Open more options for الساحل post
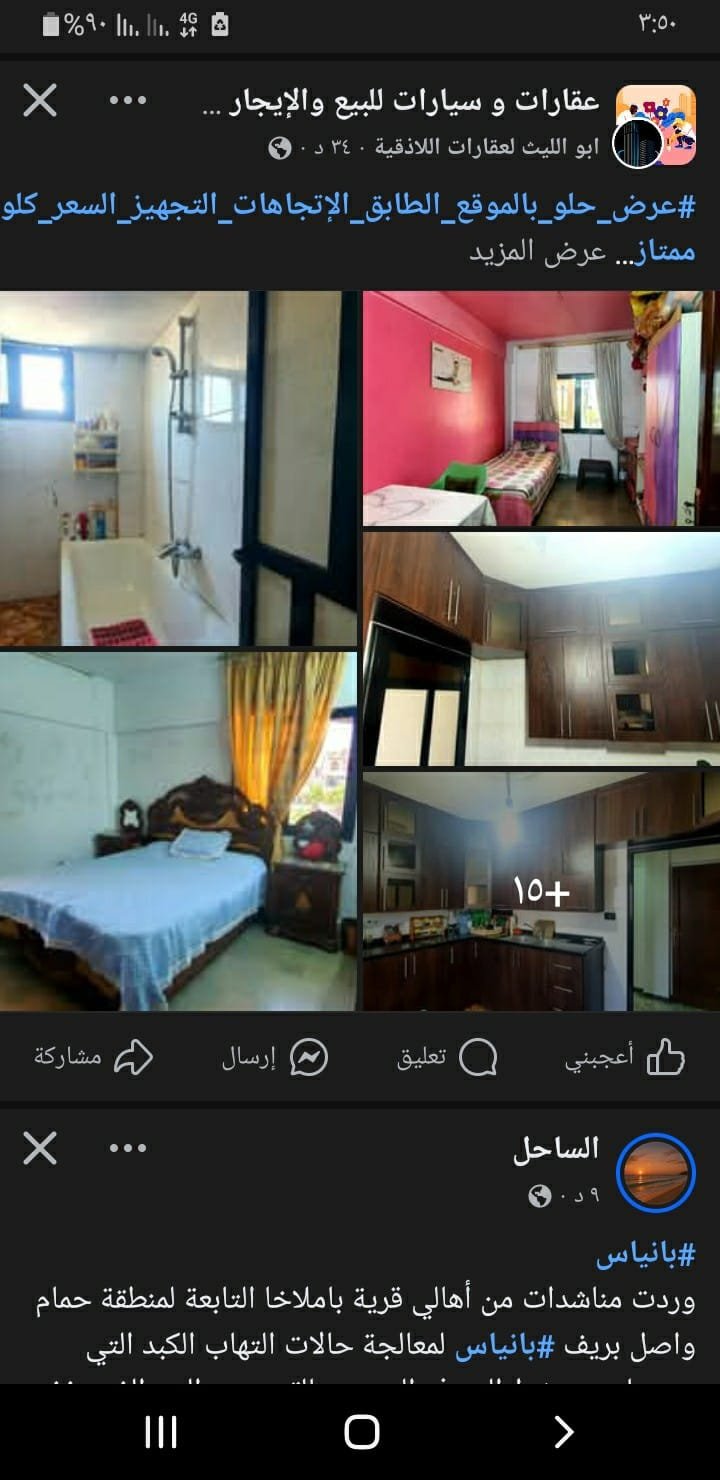Image resolution: width=720 pixels, height=1480 pixels. pyautogui.click(x=128, y=1148)
